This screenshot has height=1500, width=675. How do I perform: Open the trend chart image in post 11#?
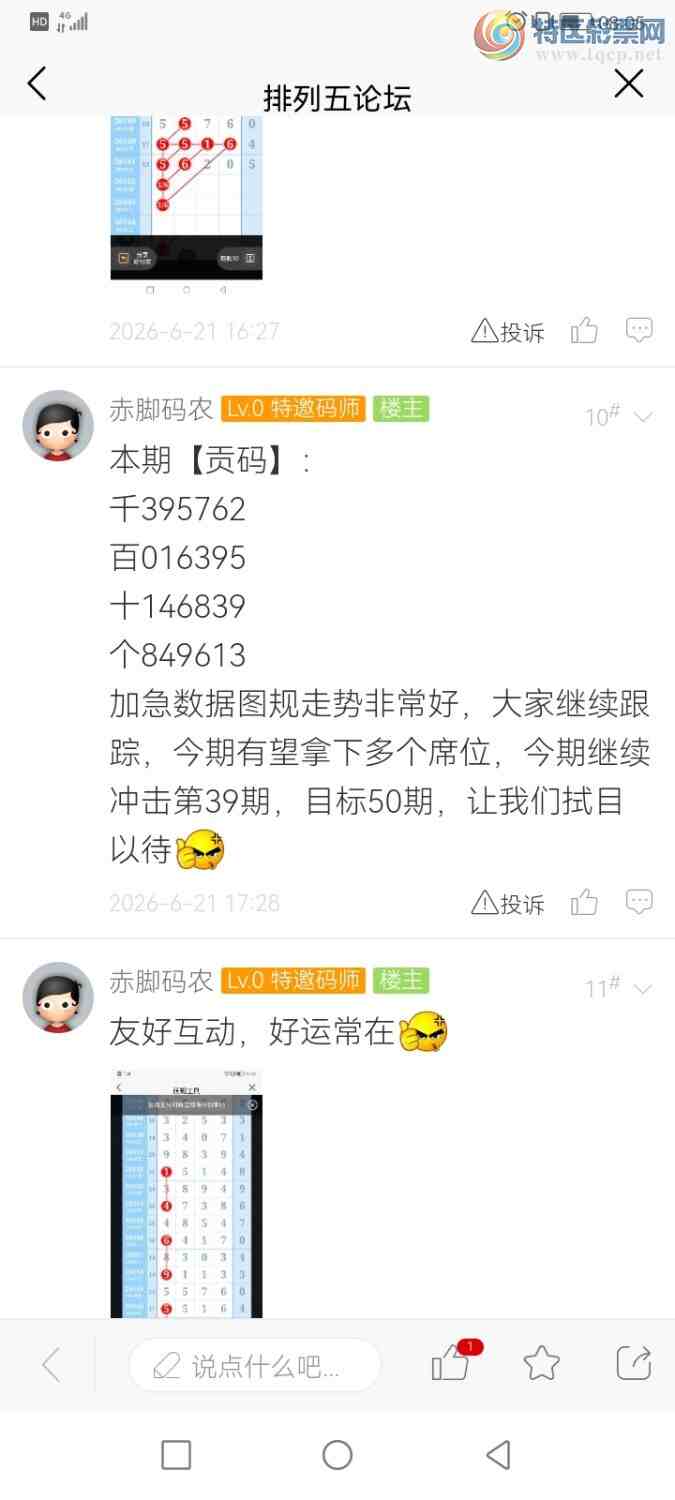pyautogui.click(x=186, y=1193)
